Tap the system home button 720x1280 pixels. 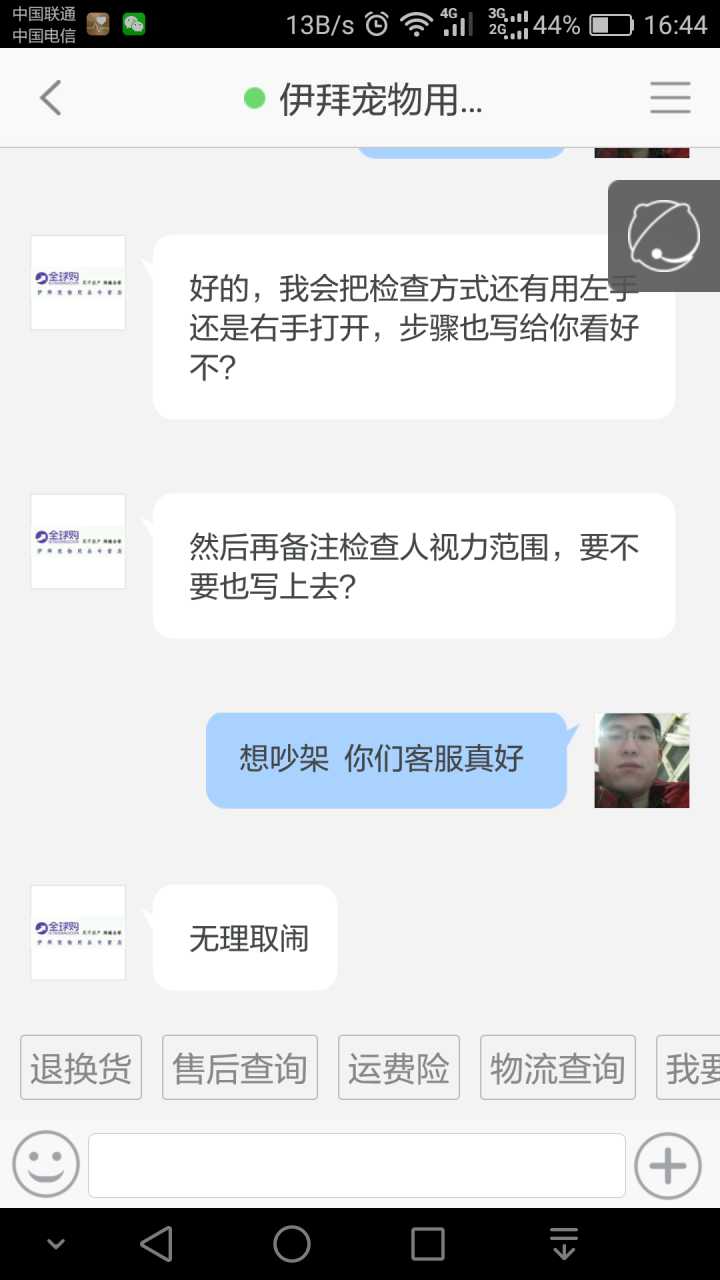point(292,1244)
